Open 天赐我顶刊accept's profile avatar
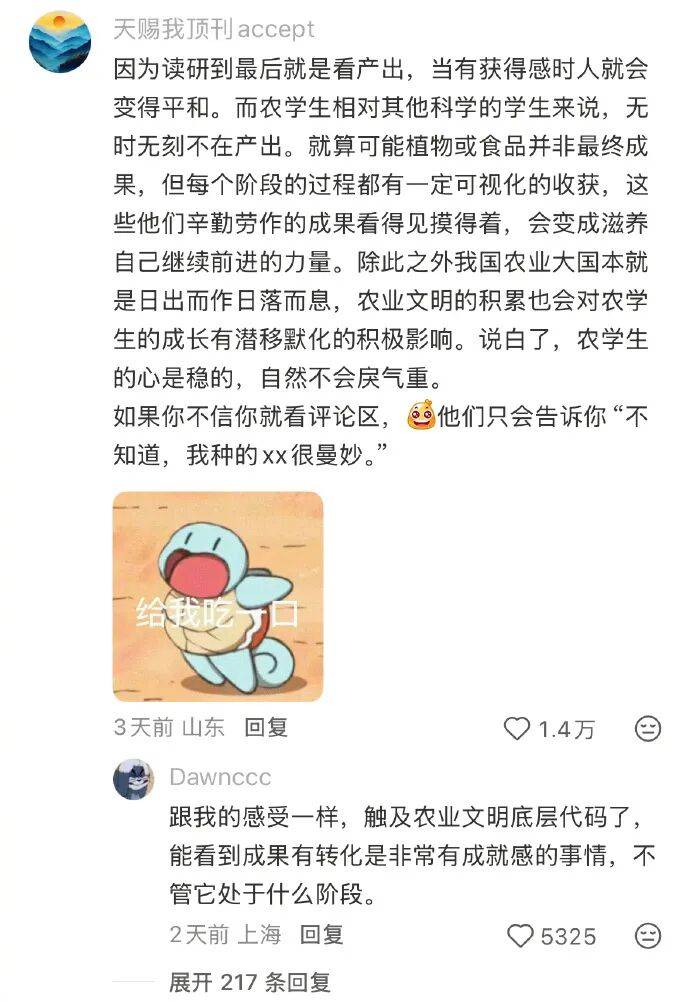This screenshot has width=690, height=1001. pos(61,41)
